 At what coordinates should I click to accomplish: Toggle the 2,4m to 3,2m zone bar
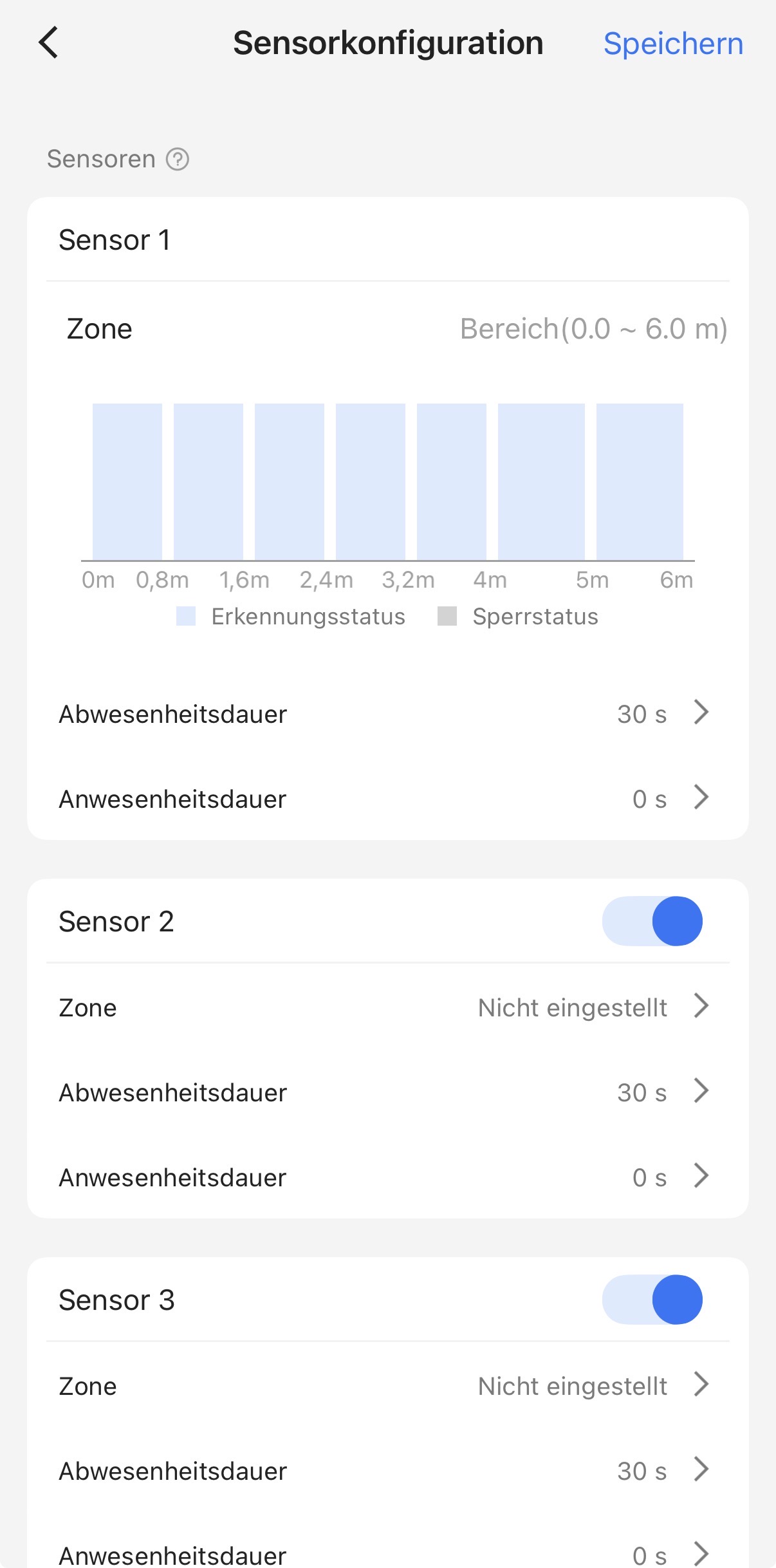pyautogui.click(x=371, y=481)
